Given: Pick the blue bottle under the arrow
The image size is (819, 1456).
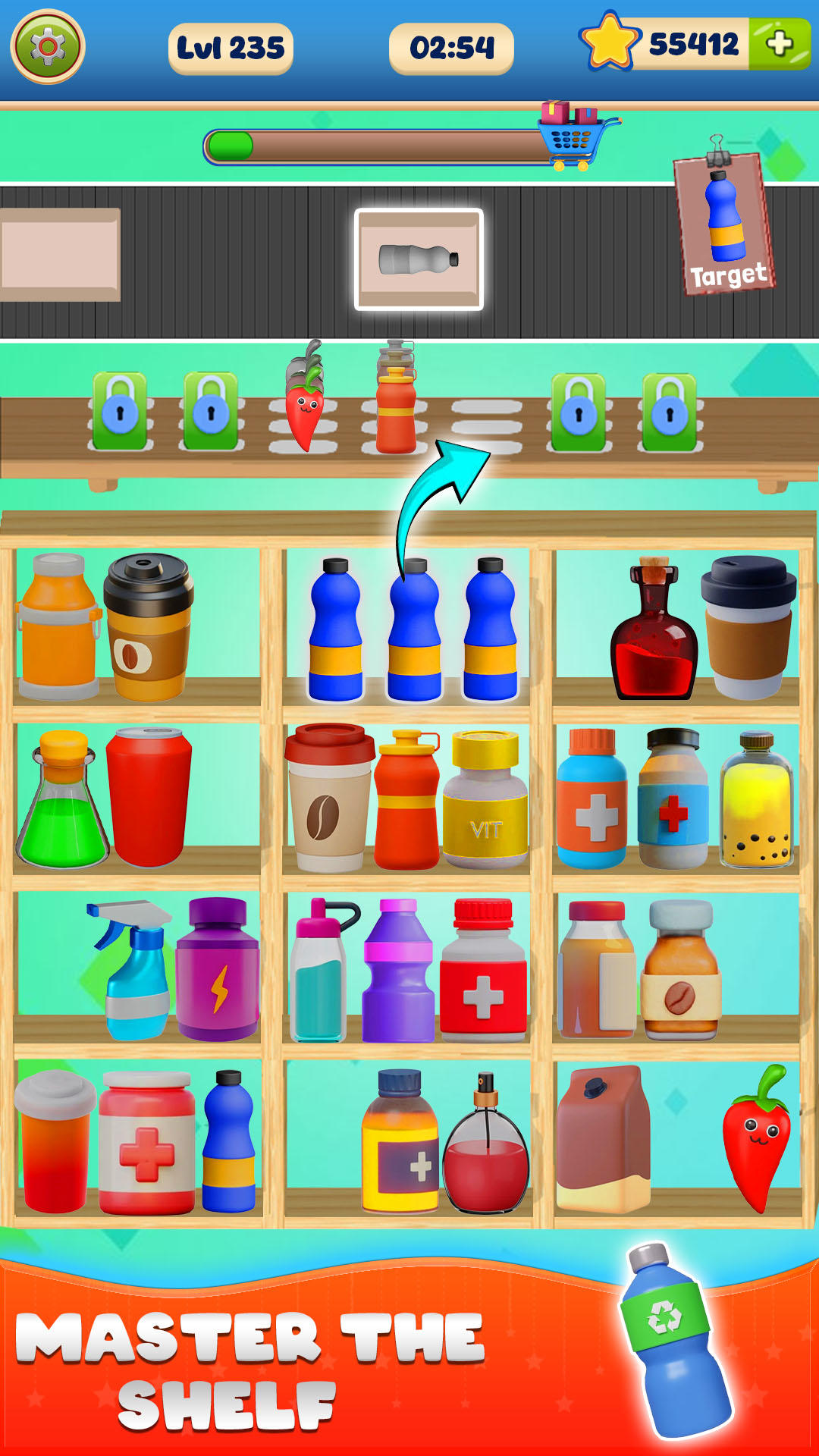Looking at the screenshot, I should pyautogui.click(x=414, y=629).
